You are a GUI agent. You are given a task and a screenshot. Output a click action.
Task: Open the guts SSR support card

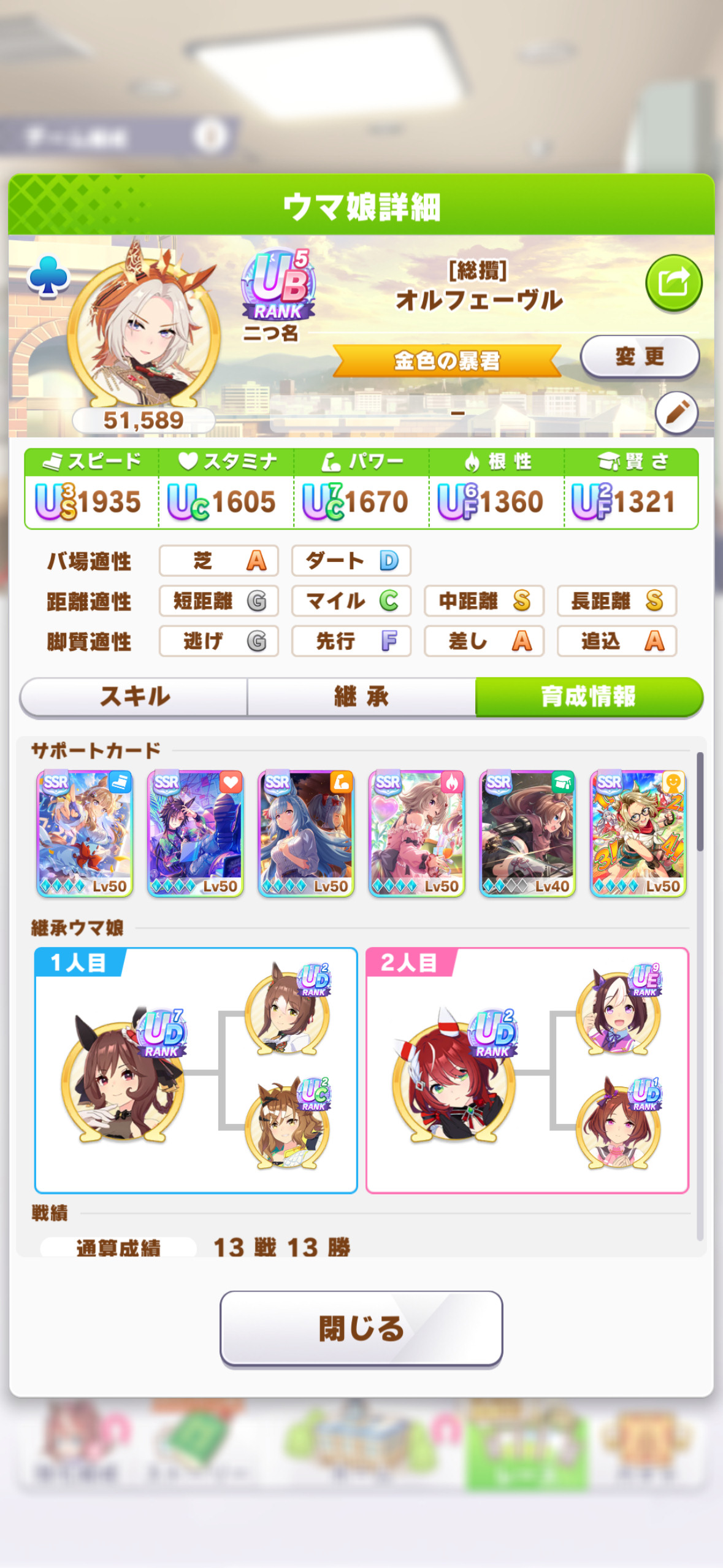click(x=416, y=834)
